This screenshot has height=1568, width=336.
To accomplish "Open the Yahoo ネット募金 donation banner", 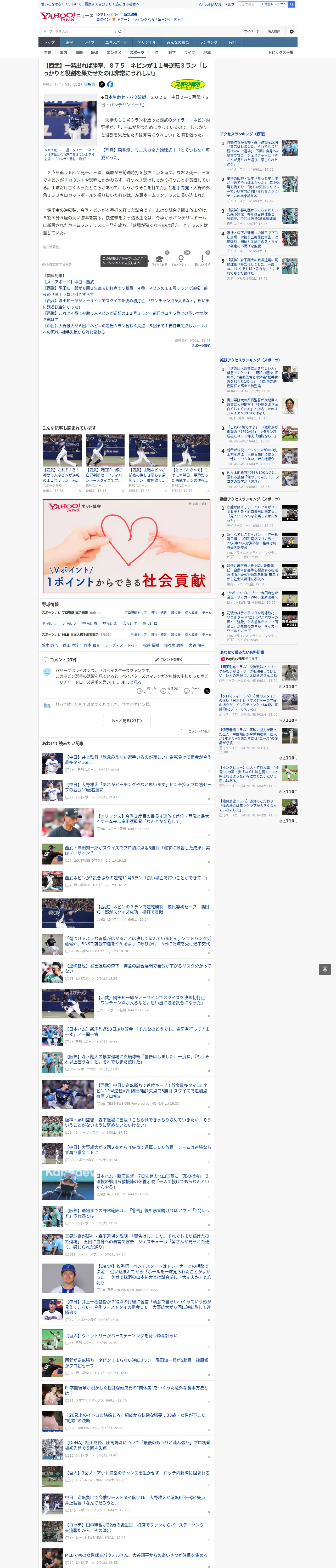I will coord(126,545).
